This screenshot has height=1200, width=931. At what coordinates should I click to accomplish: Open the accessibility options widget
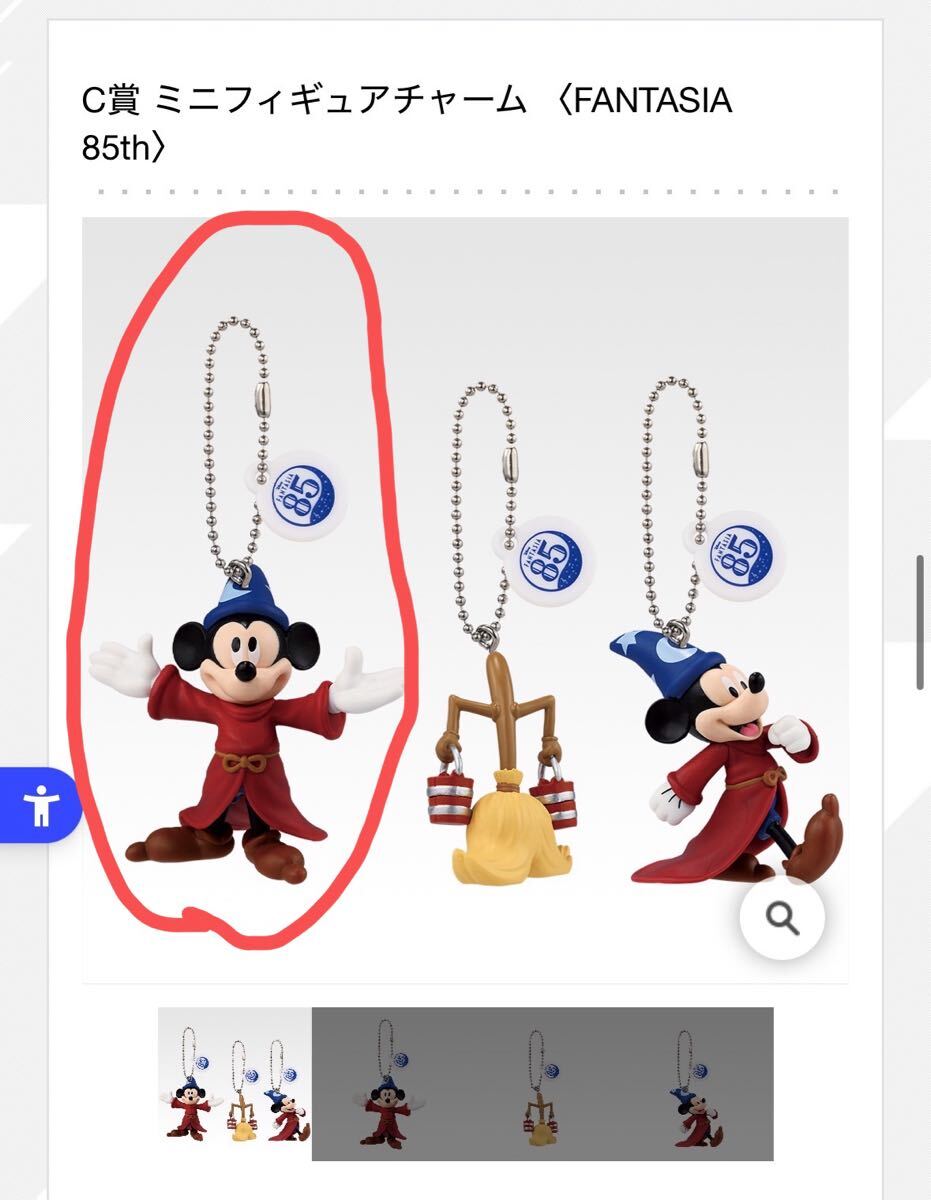click(x=40, y=806)
